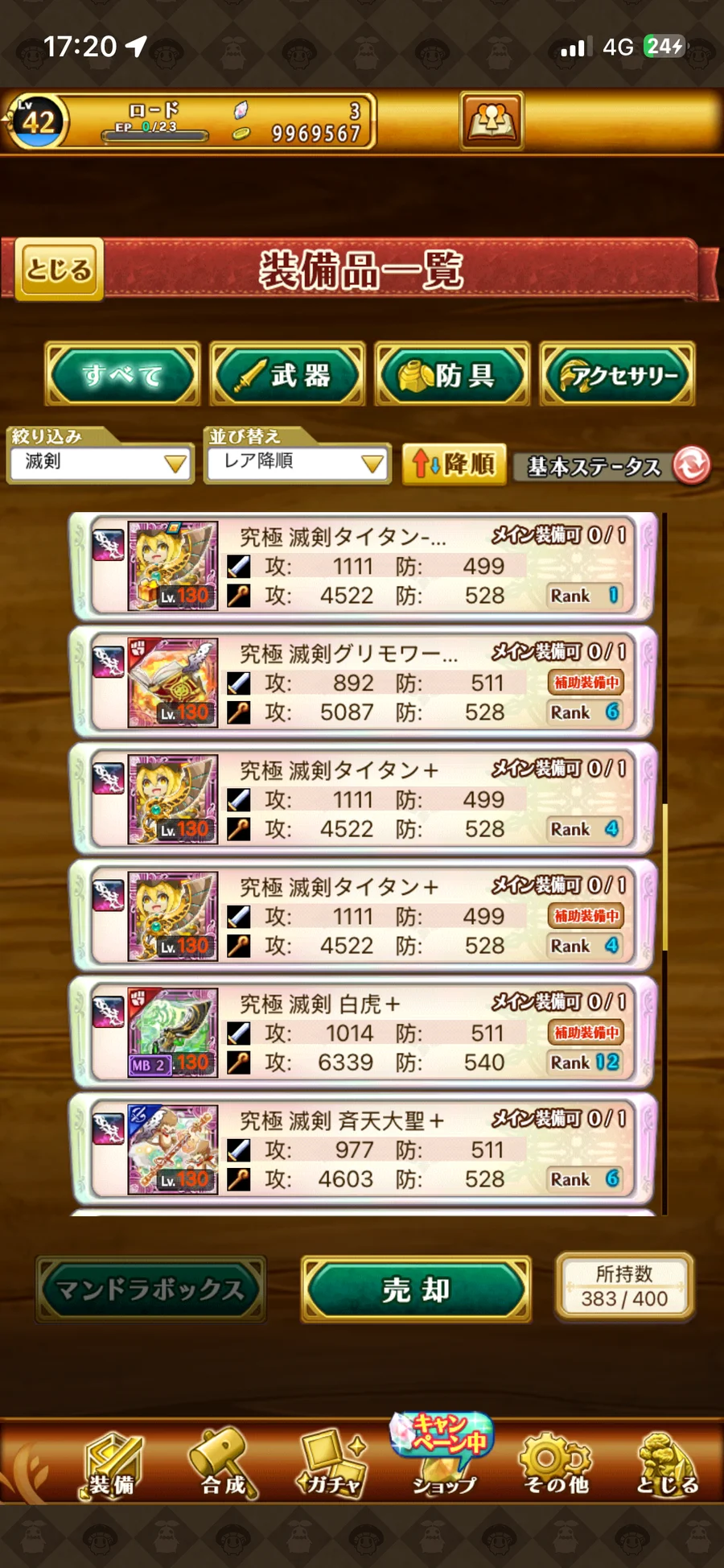Image resolution: width=724 pixels, height=1568 pixels.
Task: Open the マンドラボックス button
Action: (x=150, y=1289)
